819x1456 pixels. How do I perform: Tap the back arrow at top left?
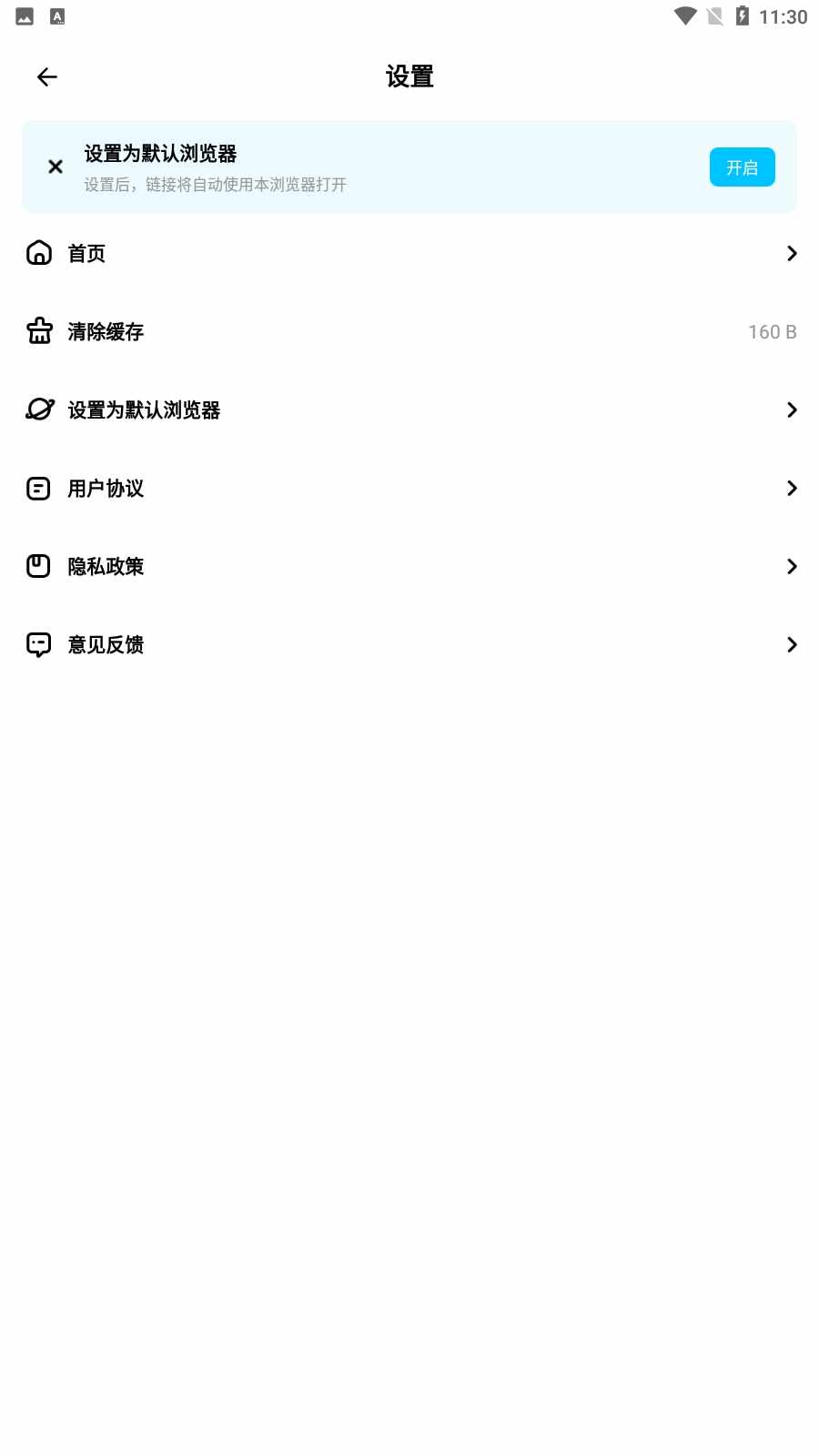(46, 76)
